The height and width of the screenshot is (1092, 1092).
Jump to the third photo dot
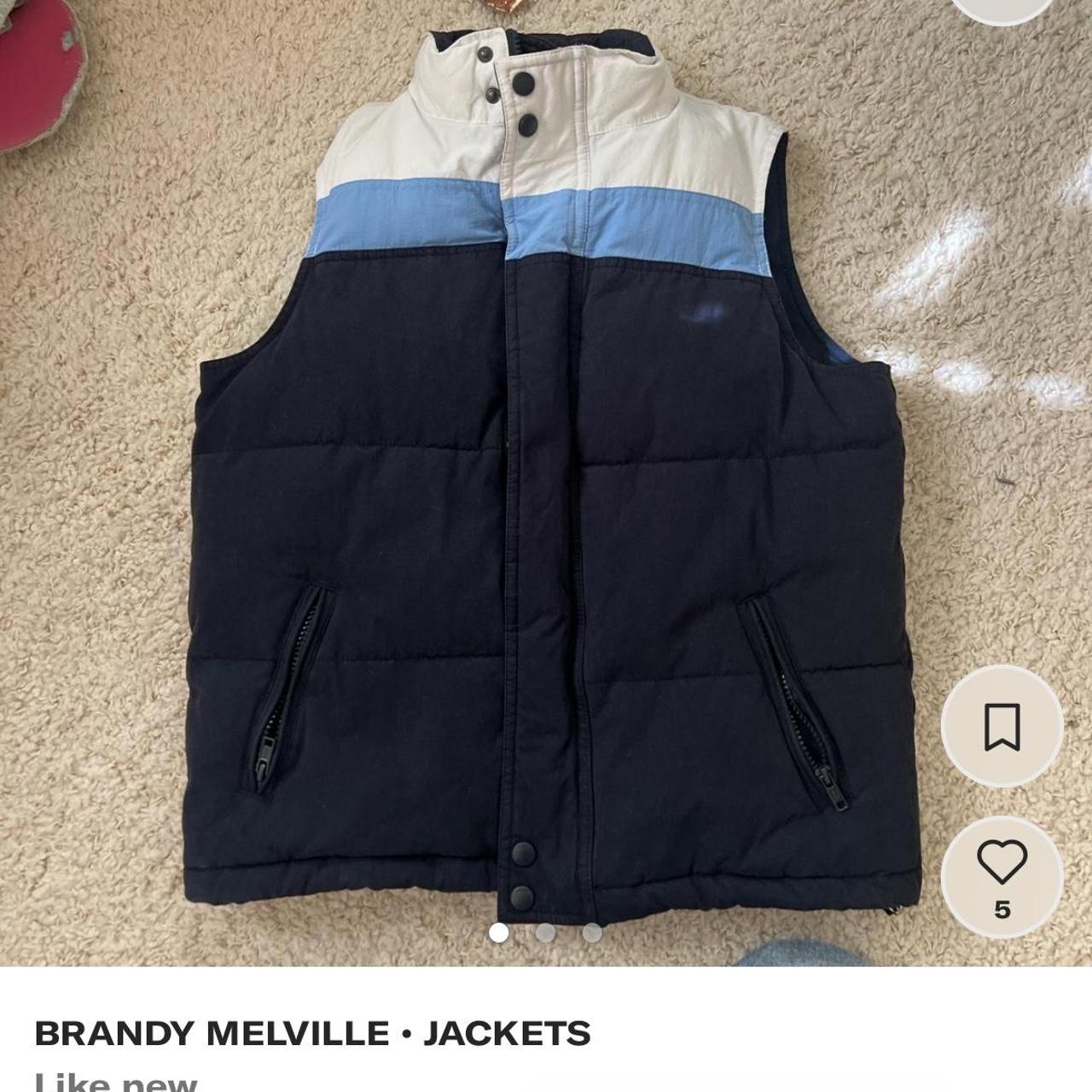pos(591,932)
